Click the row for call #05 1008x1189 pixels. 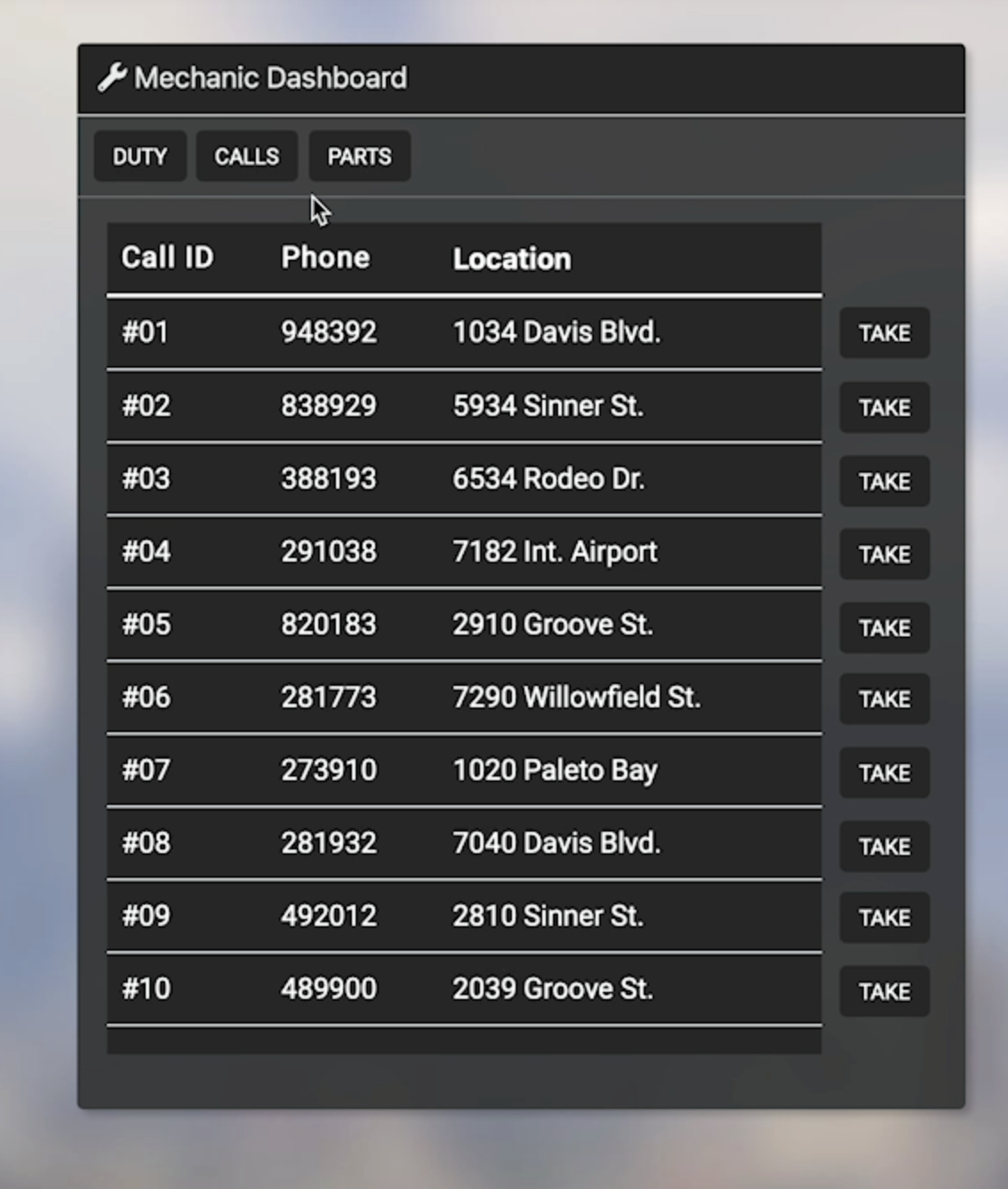464,624
